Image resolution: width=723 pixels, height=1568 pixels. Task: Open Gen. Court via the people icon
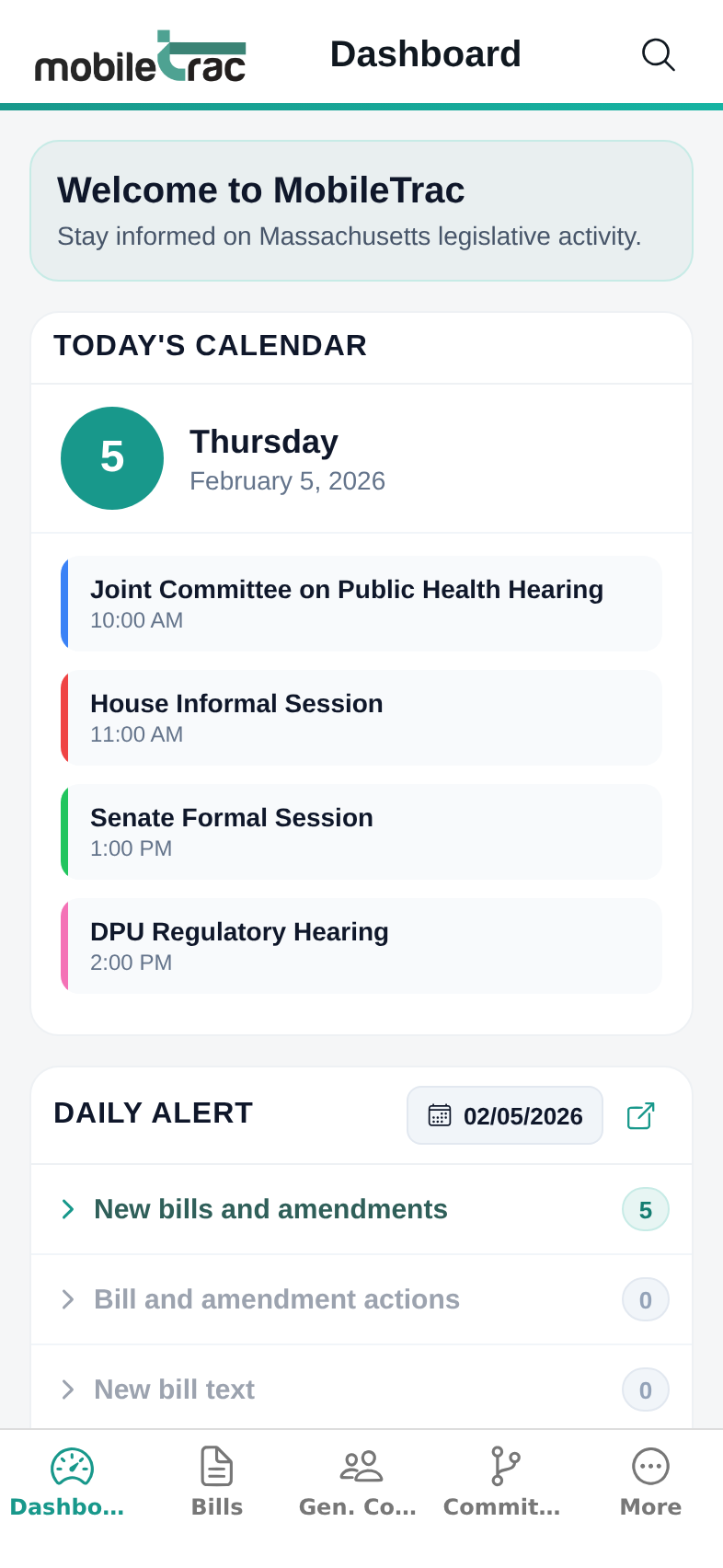click(x=360, y=1466)
